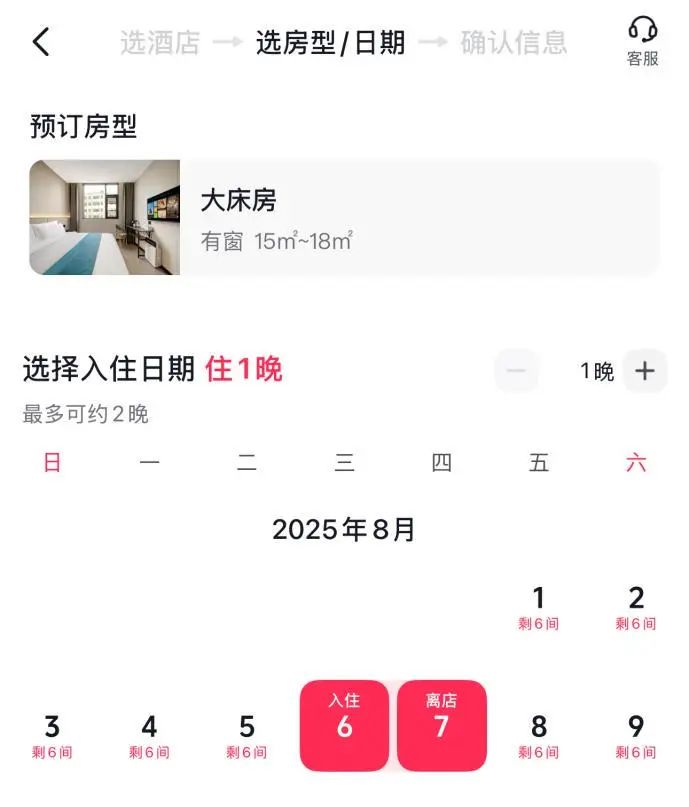The height and width of the screenshot is (807, 689).
Task: Go back using the top-left arrow
Action: coord(41,42)
